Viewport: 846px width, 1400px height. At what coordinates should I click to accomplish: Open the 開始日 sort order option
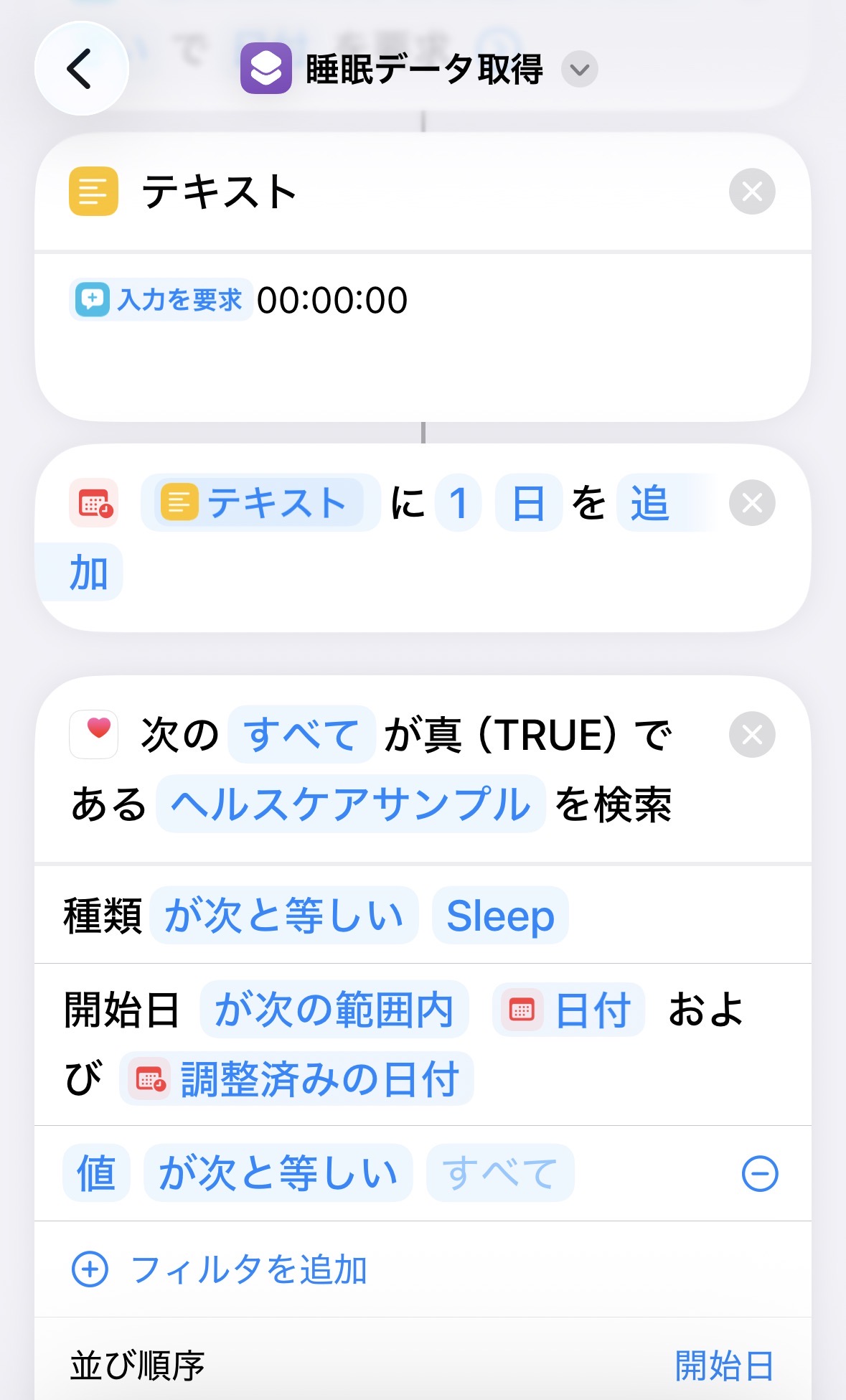(x=723, y=1364)
